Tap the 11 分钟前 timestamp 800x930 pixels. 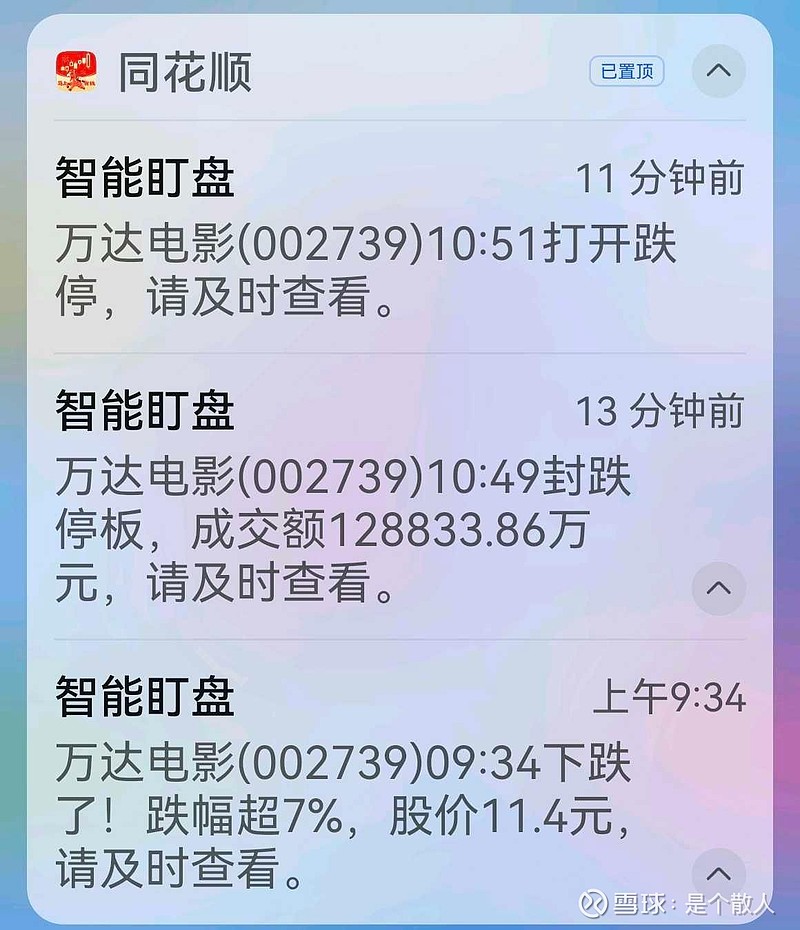(663, 175)
